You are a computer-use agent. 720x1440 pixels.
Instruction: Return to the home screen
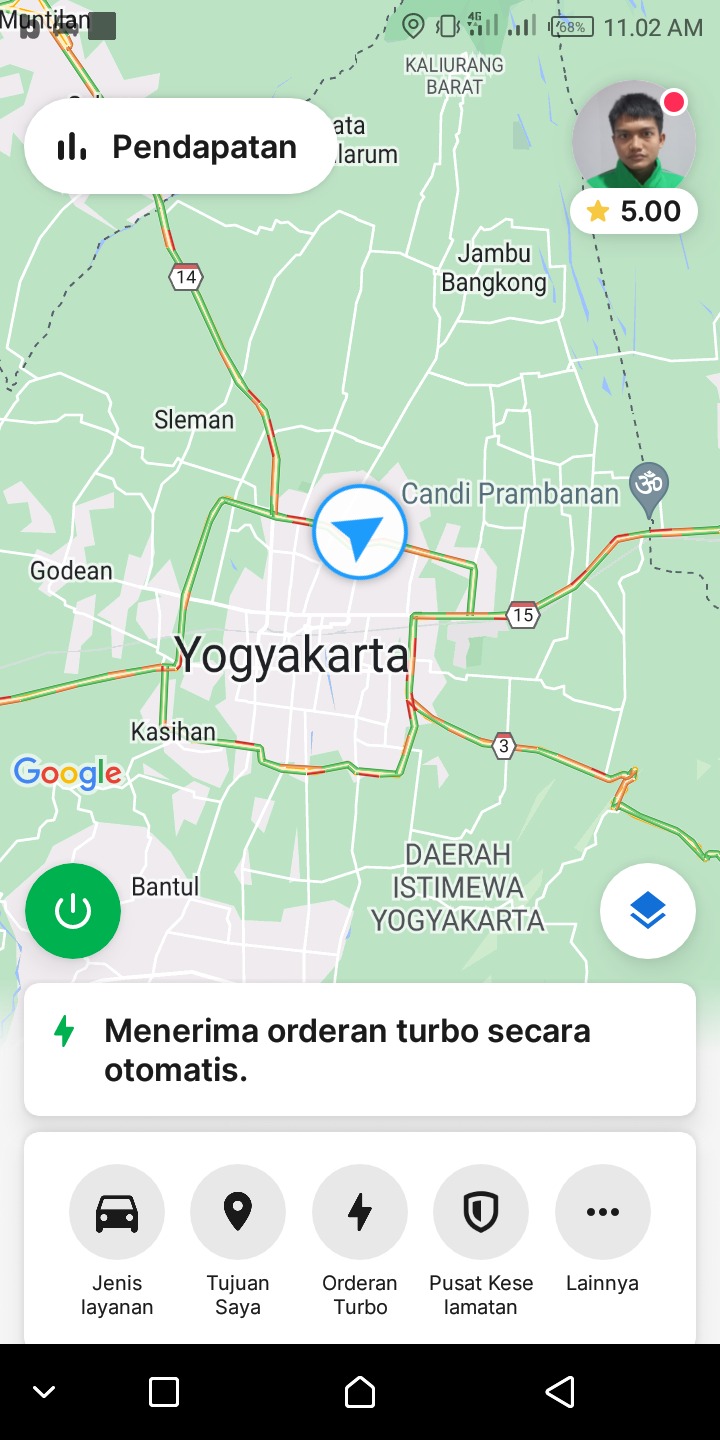pyautogui.click(x=360, y=1391)
